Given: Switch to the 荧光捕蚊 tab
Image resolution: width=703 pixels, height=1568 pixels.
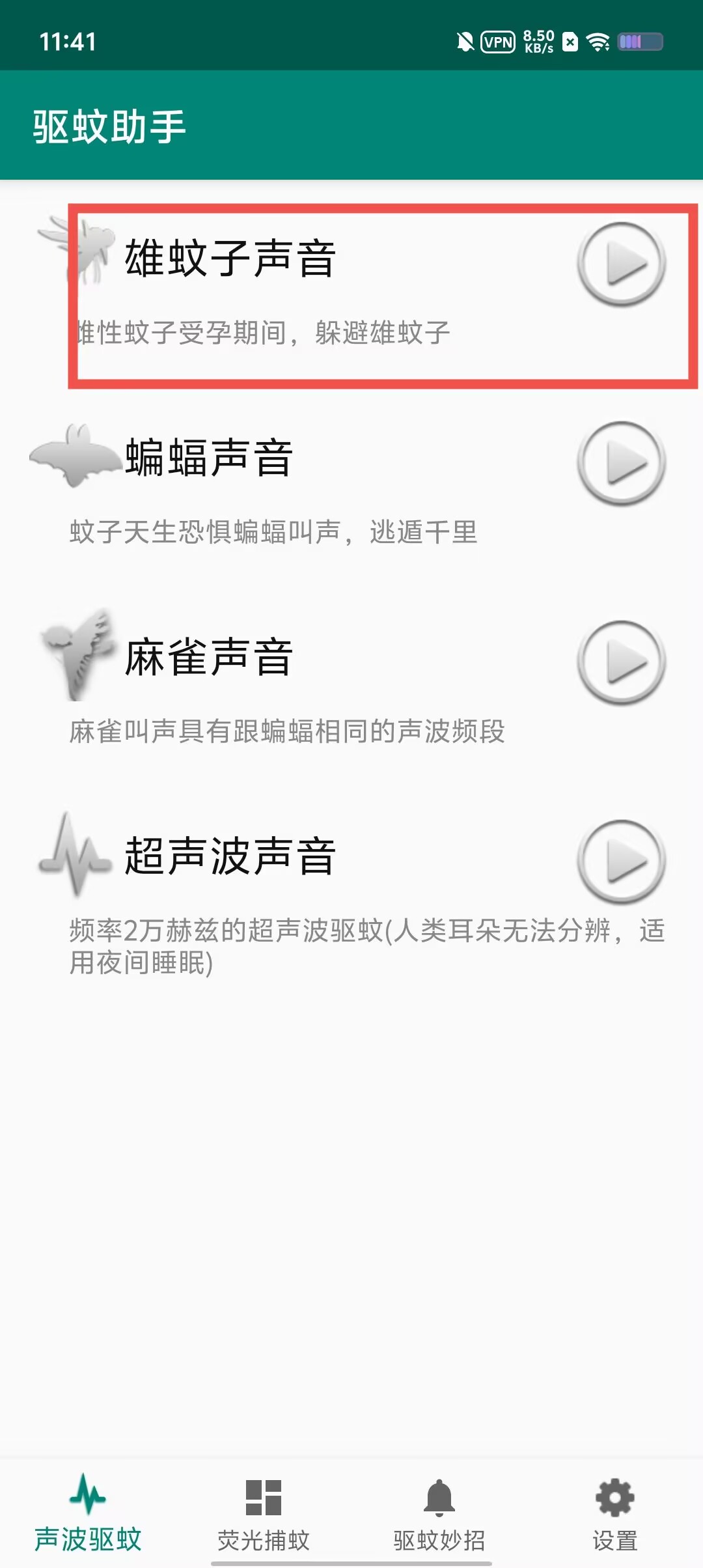Looking at the screenshot, I should coord(264,1515).
